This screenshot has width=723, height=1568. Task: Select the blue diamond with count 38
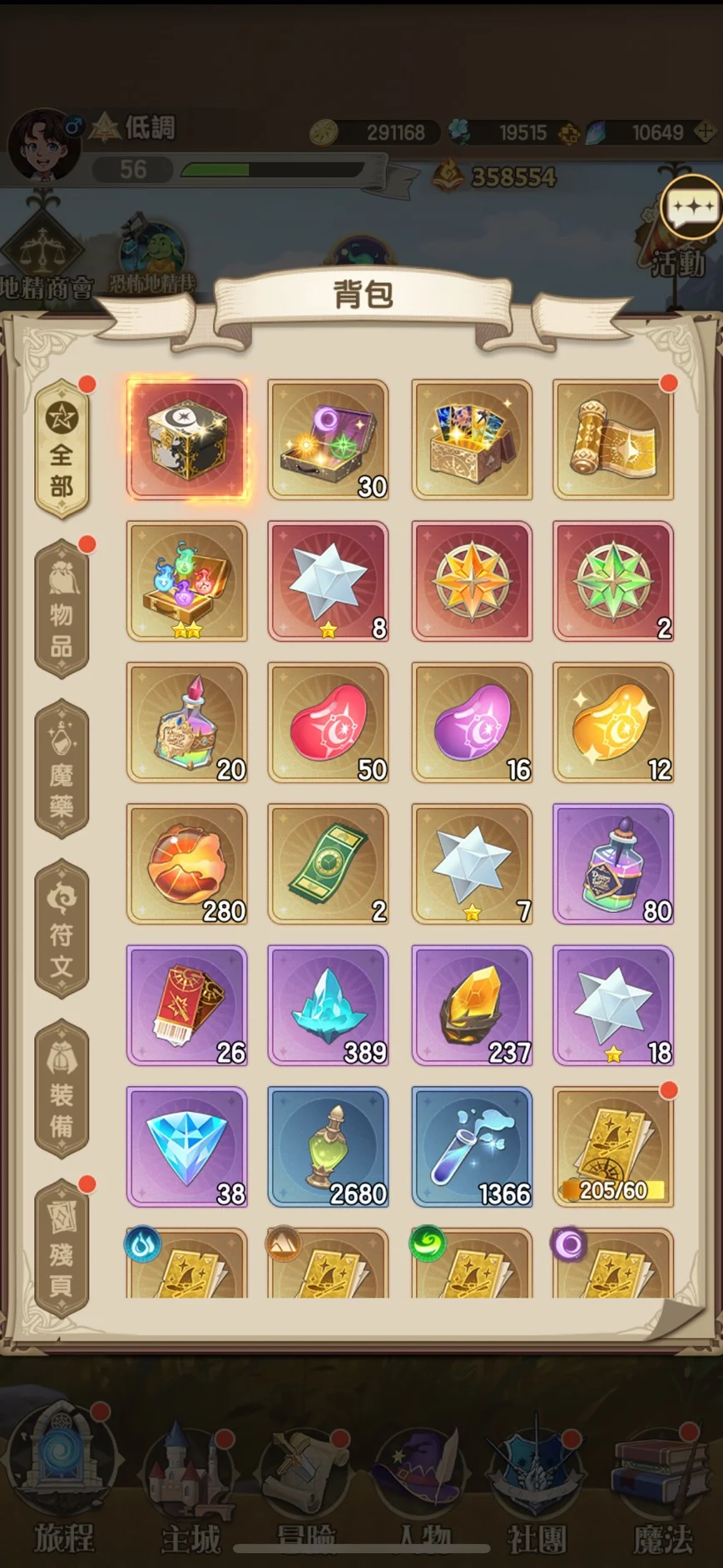coord(187,1147)
